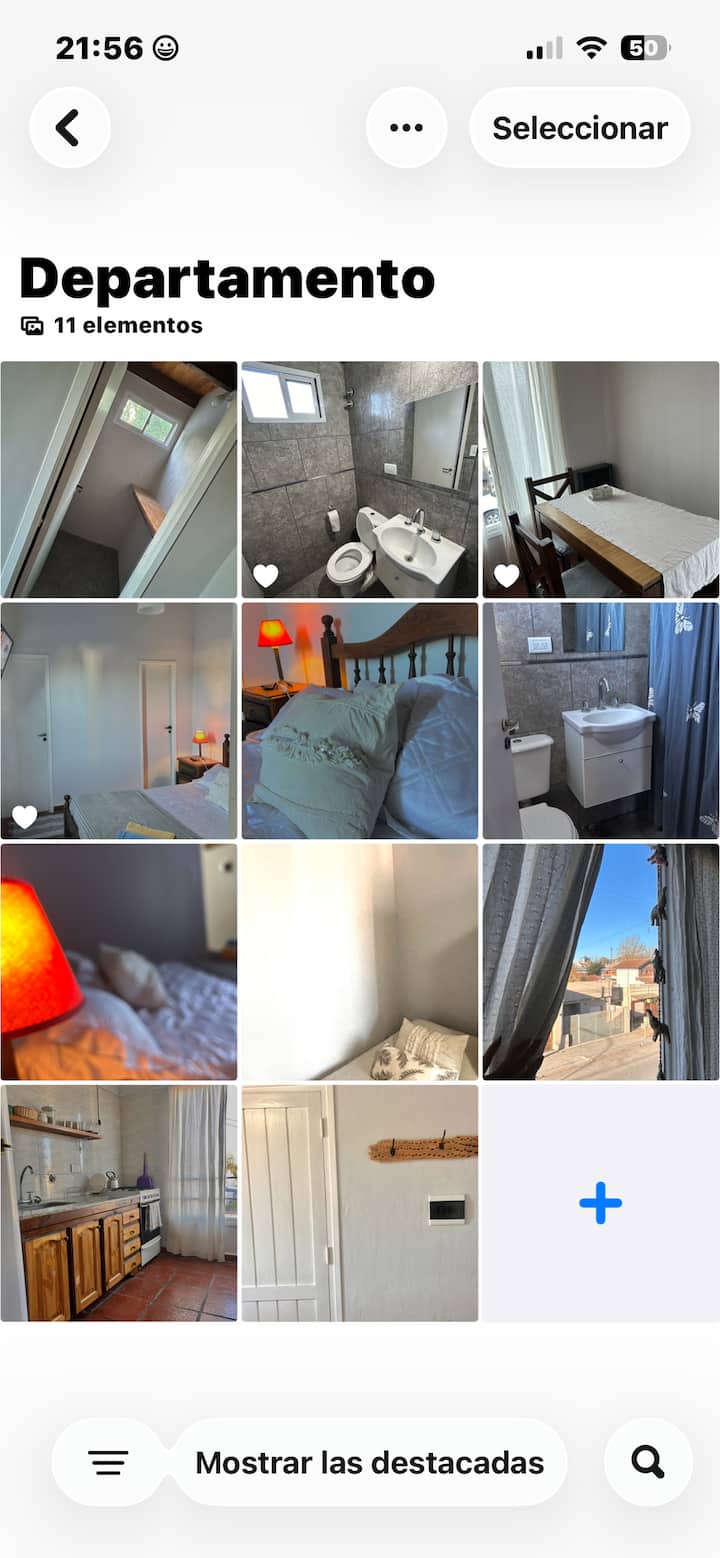Tap Seleccionar to choose photos

(x=579, y=128)
